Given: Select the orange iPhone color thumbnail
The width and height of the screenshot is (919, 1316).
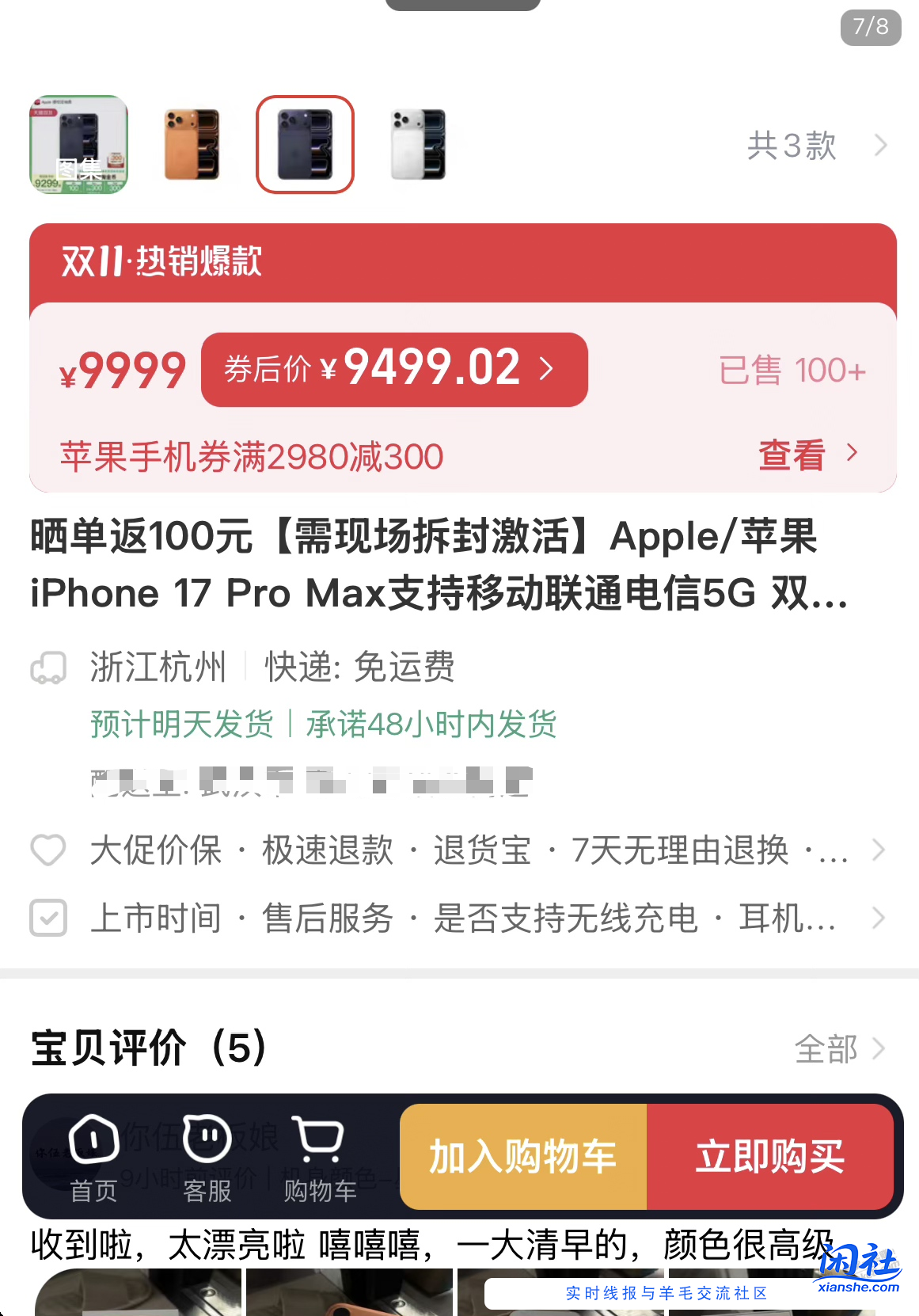Looking at the screenshot, I should (x=192, y=144).
